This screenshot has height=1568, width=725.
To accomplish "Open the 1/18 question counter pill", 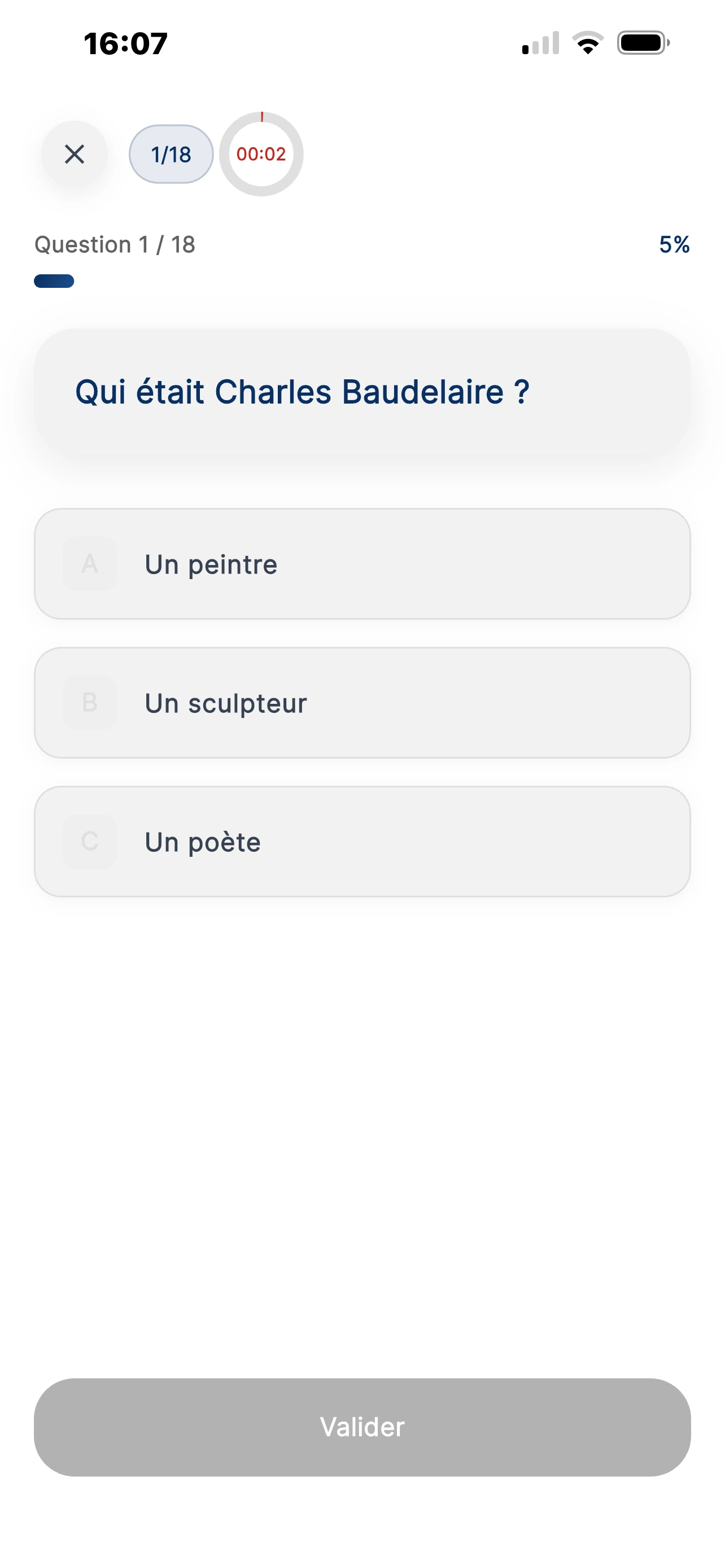I will 171,154.
